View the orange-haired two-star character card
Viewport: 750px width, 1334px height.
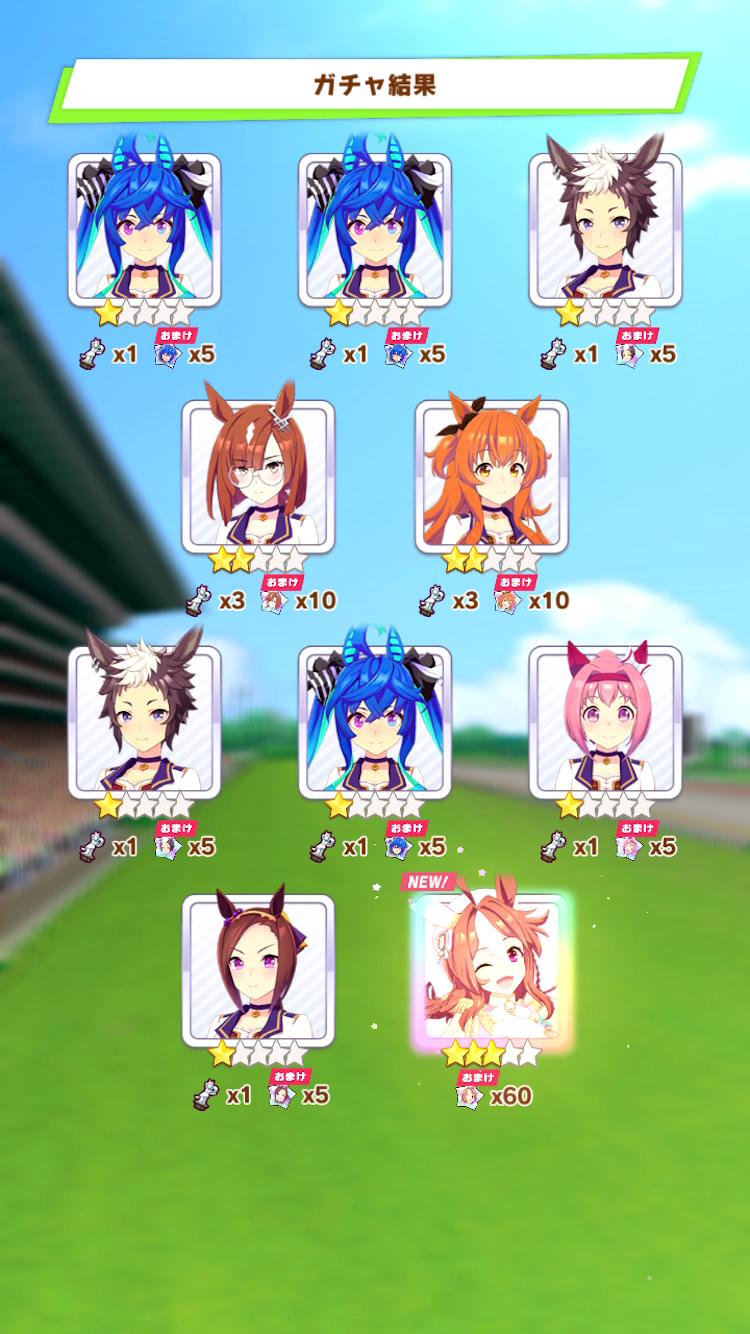491,476
